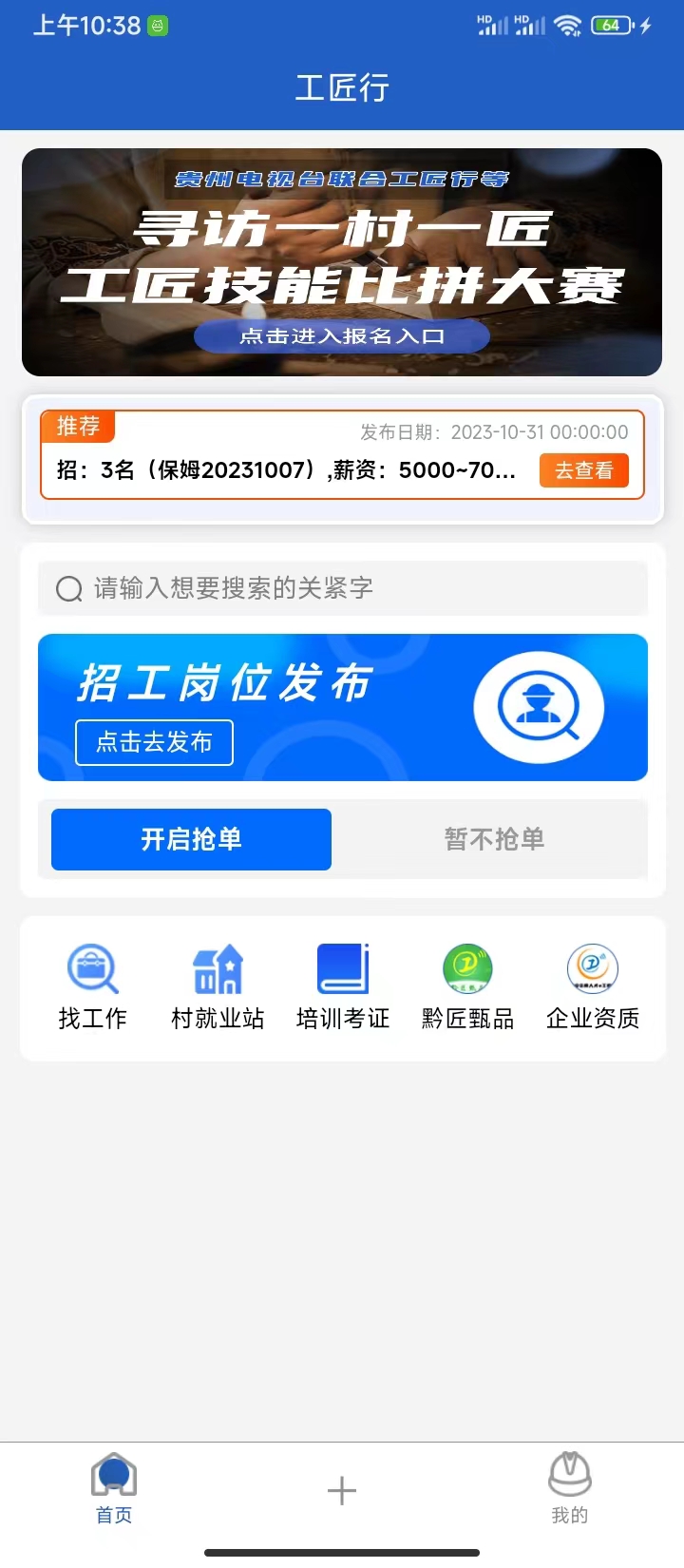This screenshot has width=684, height=1568.
Task: Select 暂不抢单 option
Action: coord(494,839)
